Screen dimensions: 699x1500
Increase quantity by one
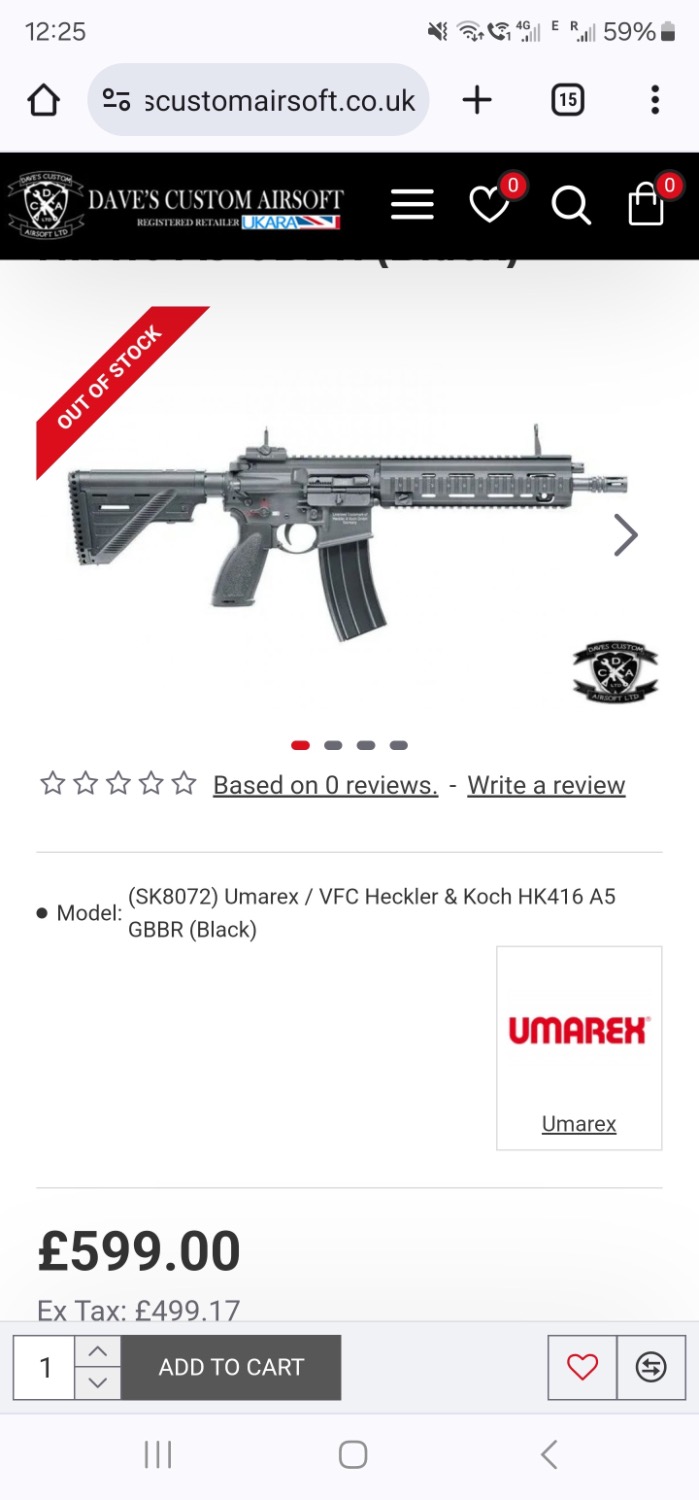pos(97,1352)
